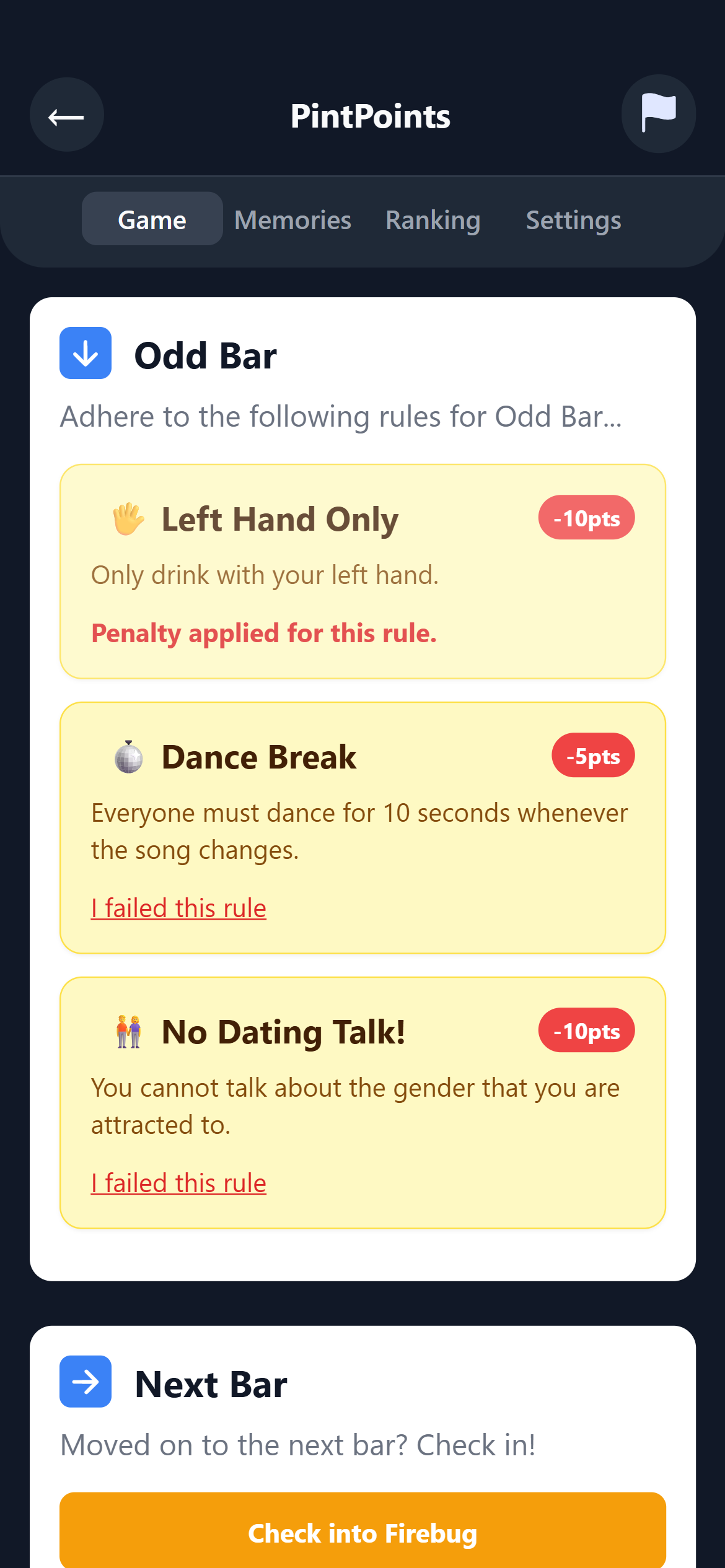Click the penalty notice on Left Hand Only
725x1568 pixels.
[264, 633]
